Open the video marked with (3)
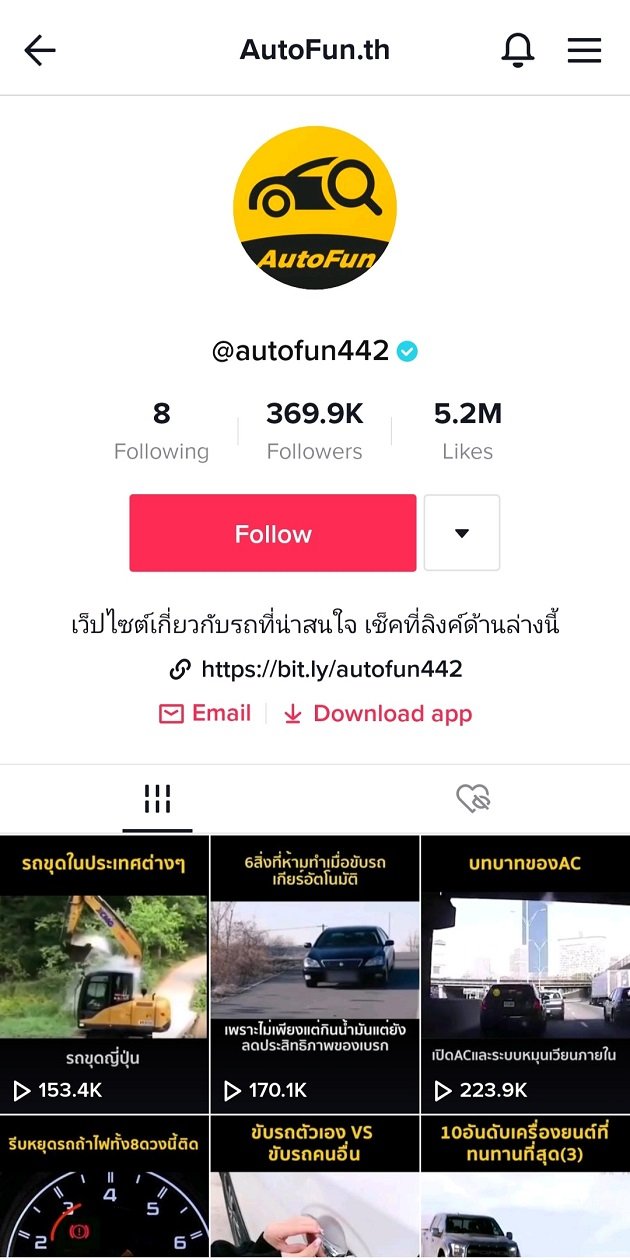Screen dimensions: 630x1260 (x=525, y=1190)
